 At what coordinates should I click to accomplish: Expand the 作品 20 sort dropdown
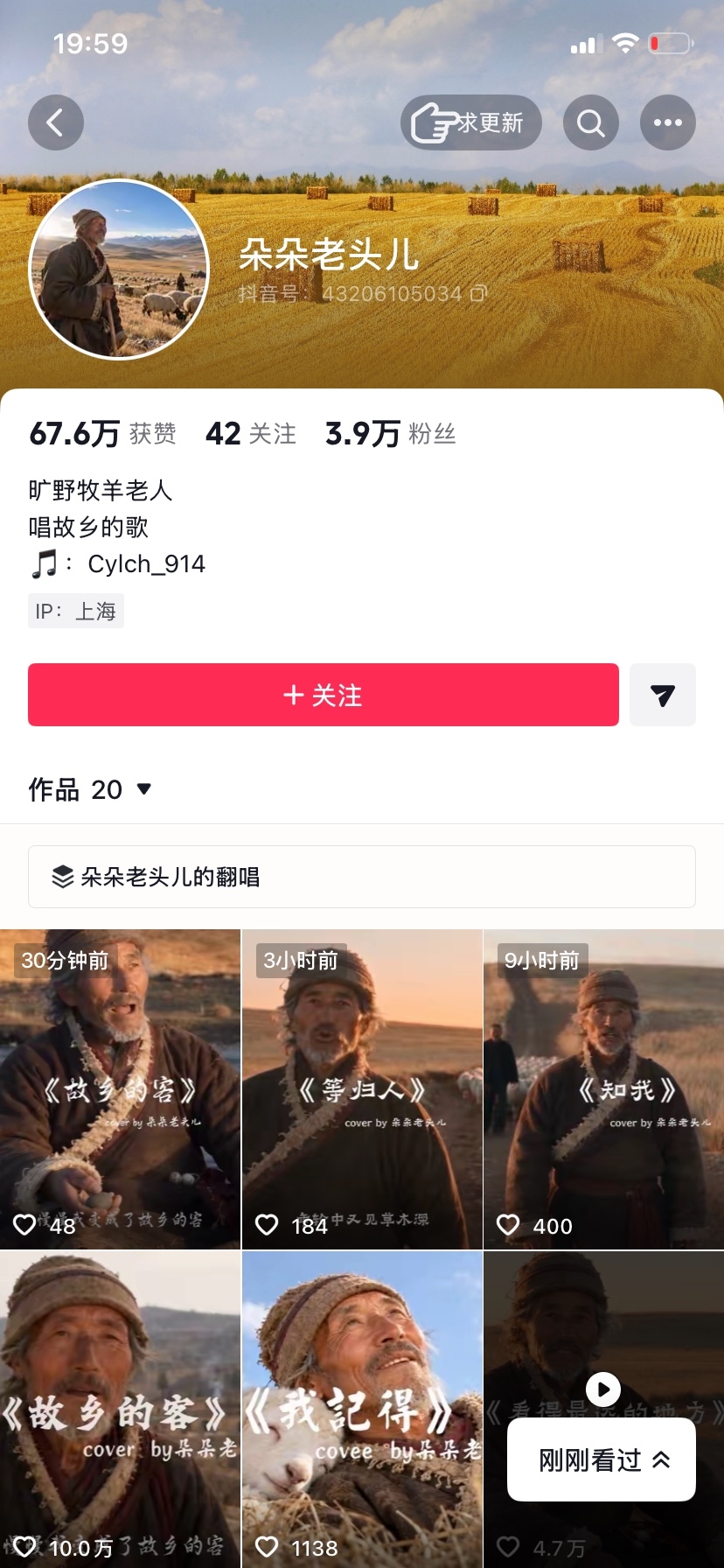coord(90,789)
